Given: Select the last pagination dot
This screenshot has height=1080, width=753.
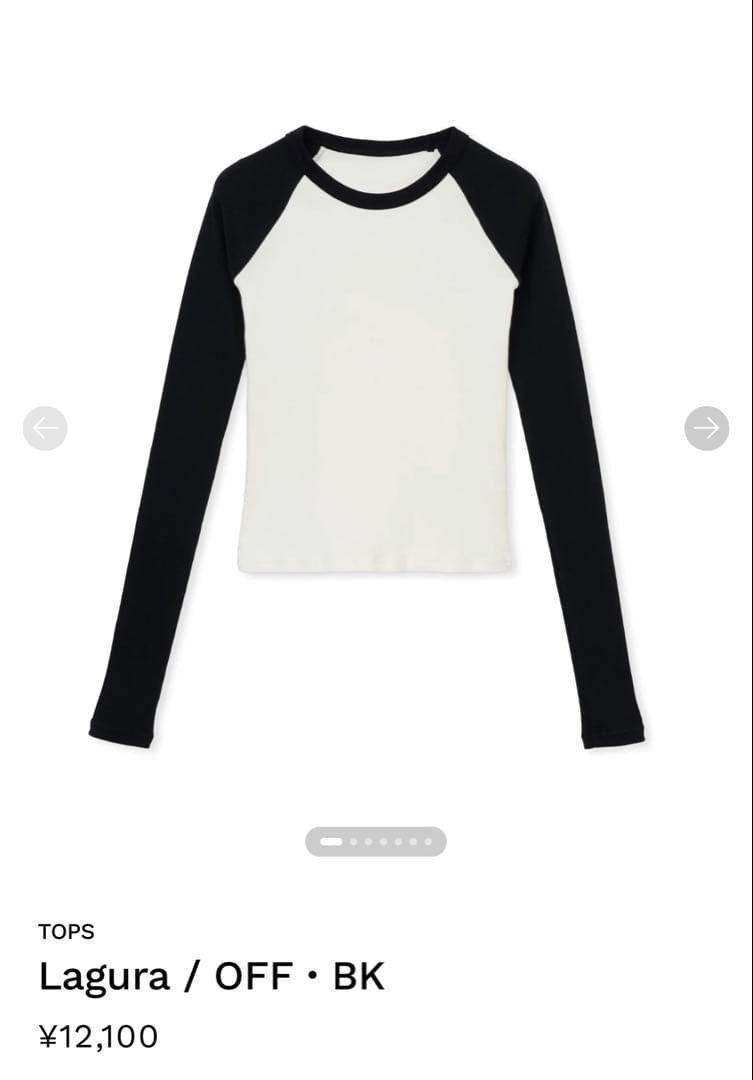Looking at the screenshot, I should [x=427, y=841].
